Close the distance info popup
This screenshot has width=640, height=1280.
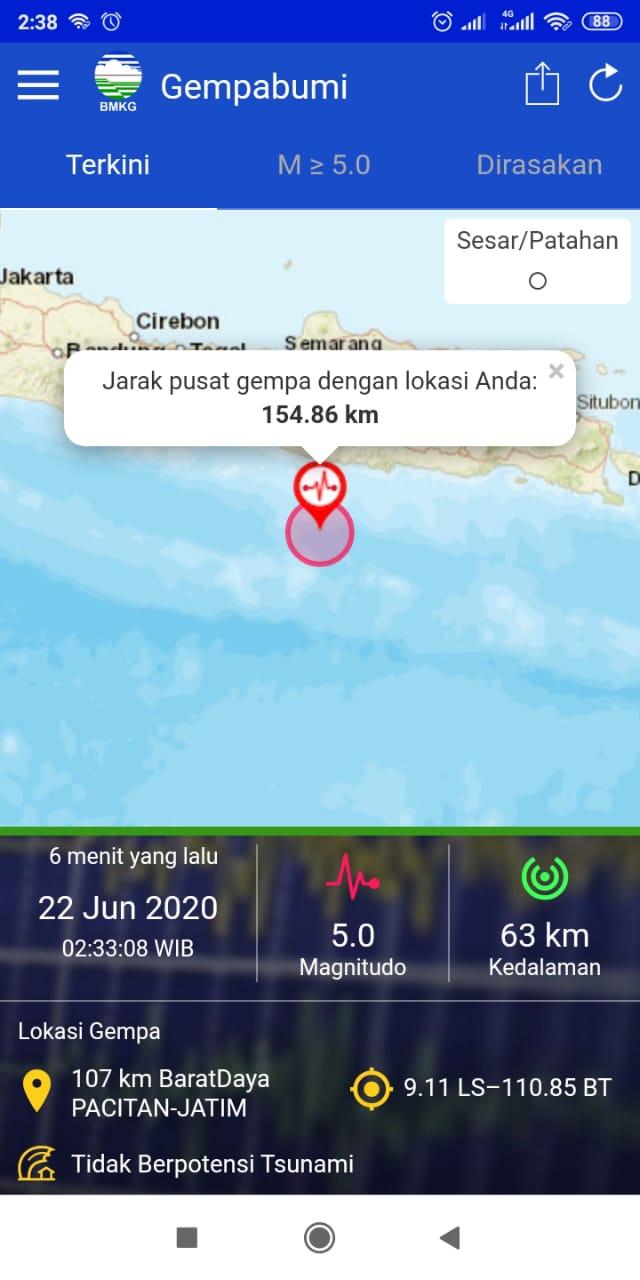pos(556,371)
